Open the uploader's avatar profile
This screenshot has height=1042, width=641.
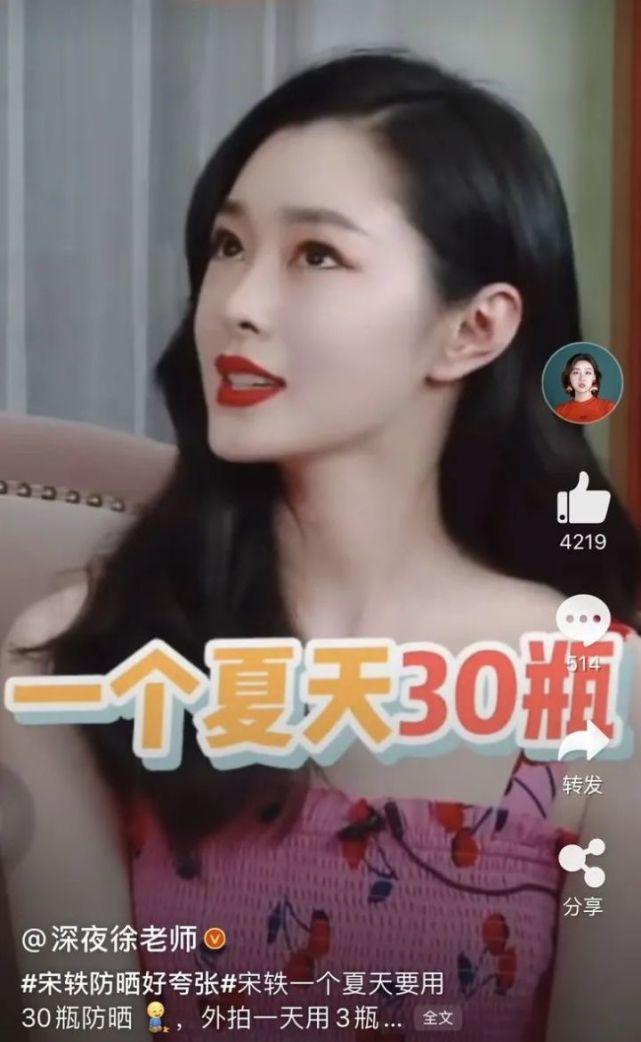tap(582, 383)
